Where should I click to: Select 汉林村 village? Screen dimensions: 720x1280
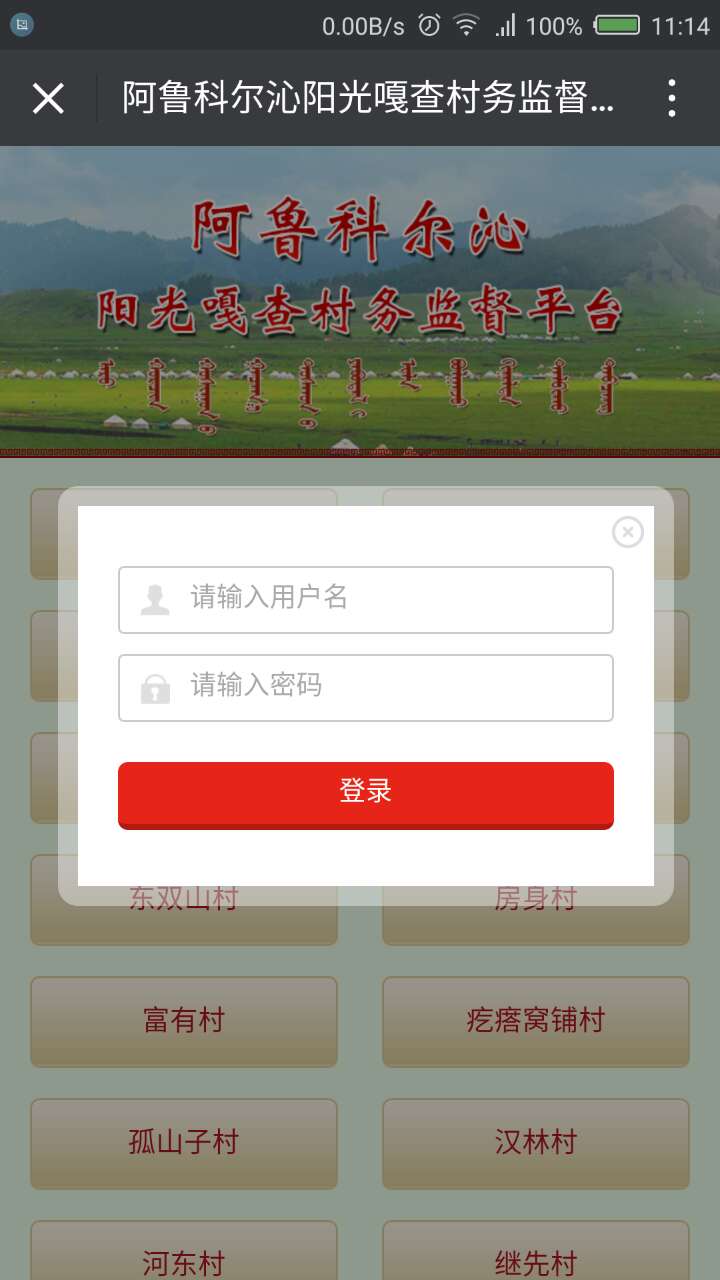coord(536,1143)
